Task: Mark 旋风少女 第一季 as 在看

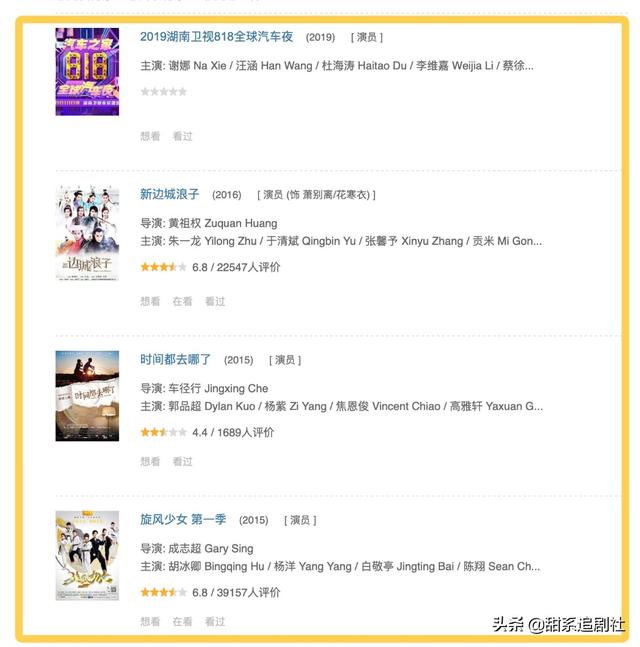Action: [x=182, y=621]
